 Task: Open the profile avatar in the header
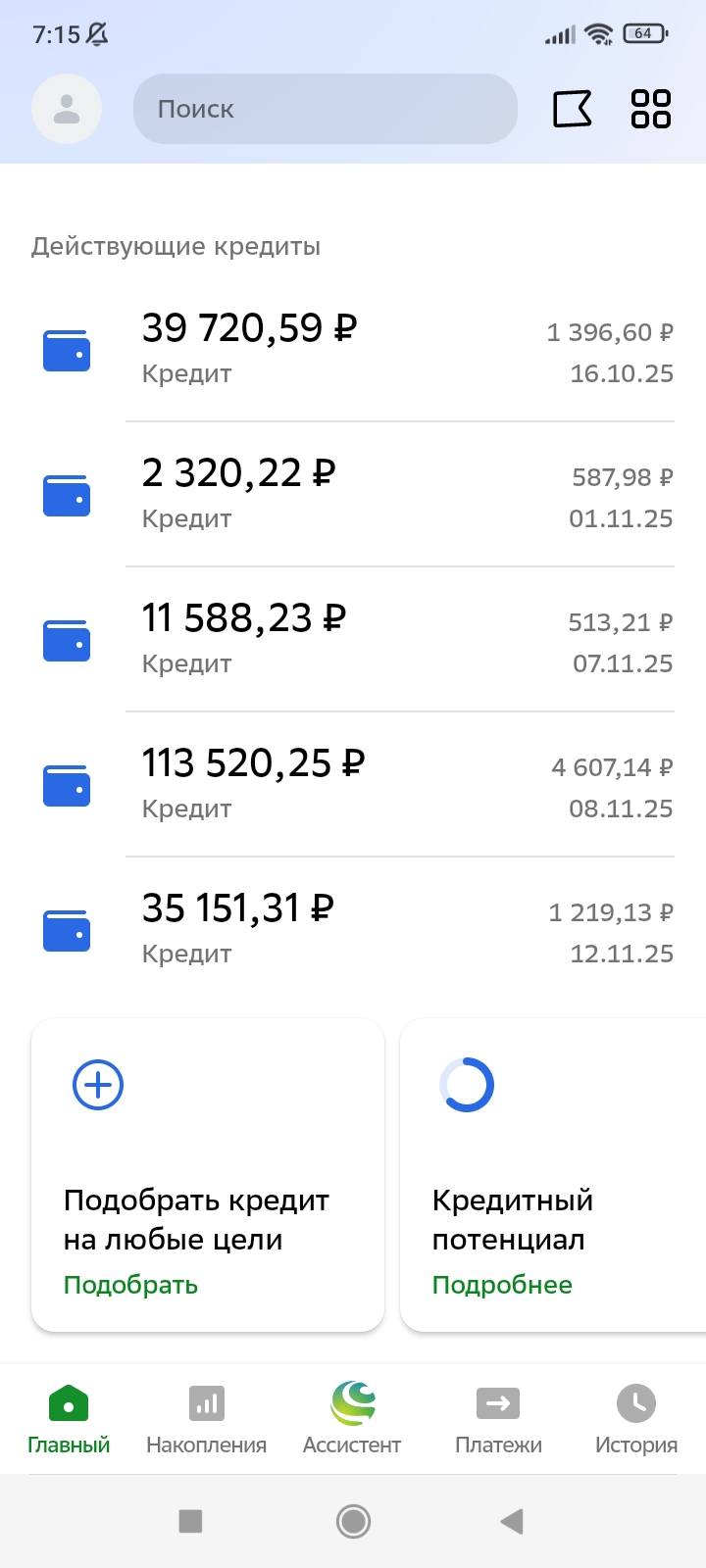point(67,109)
